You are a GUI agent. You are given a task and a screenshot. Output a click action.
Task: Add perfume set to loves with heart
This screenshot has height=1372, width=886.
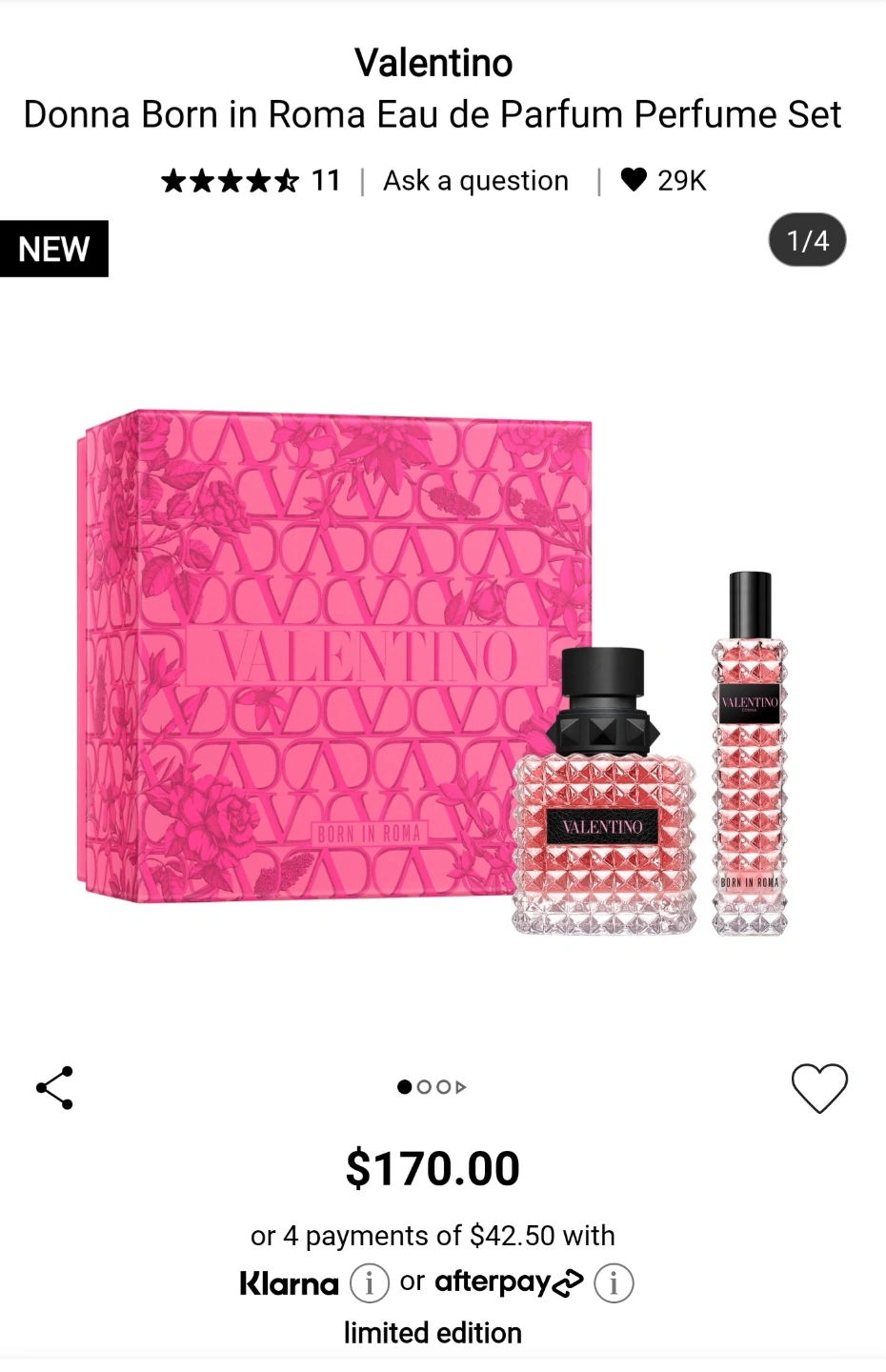[818, 1087]
